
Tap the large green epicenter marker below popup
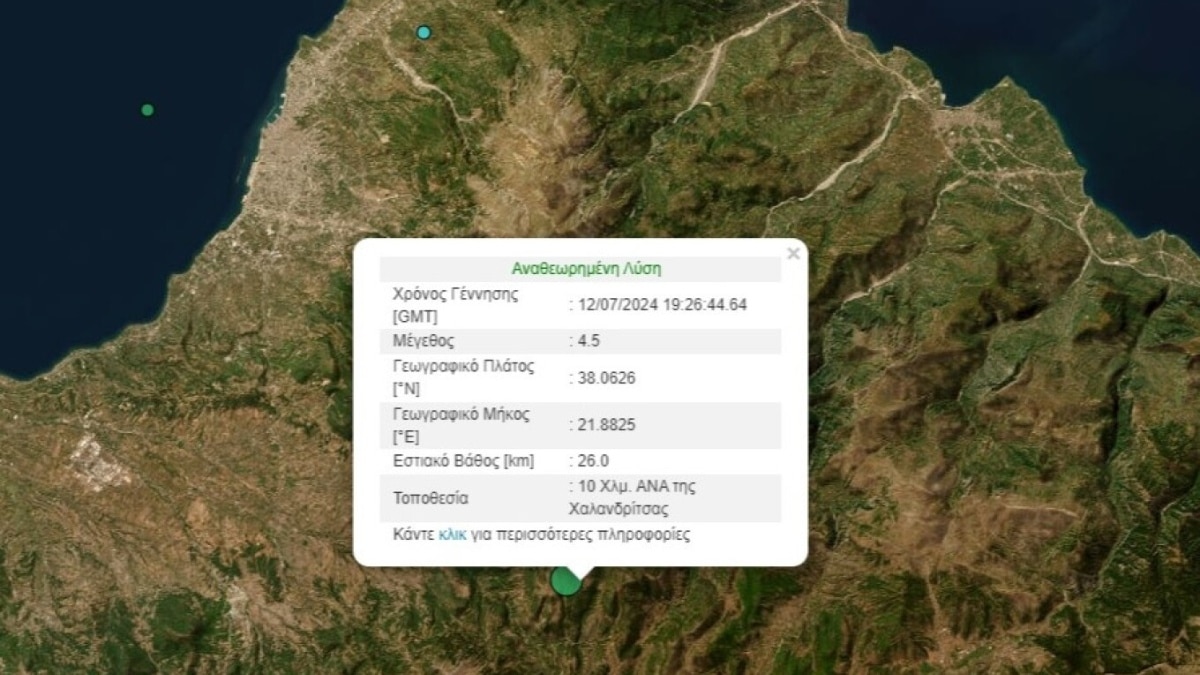click(x=565, y=582)
